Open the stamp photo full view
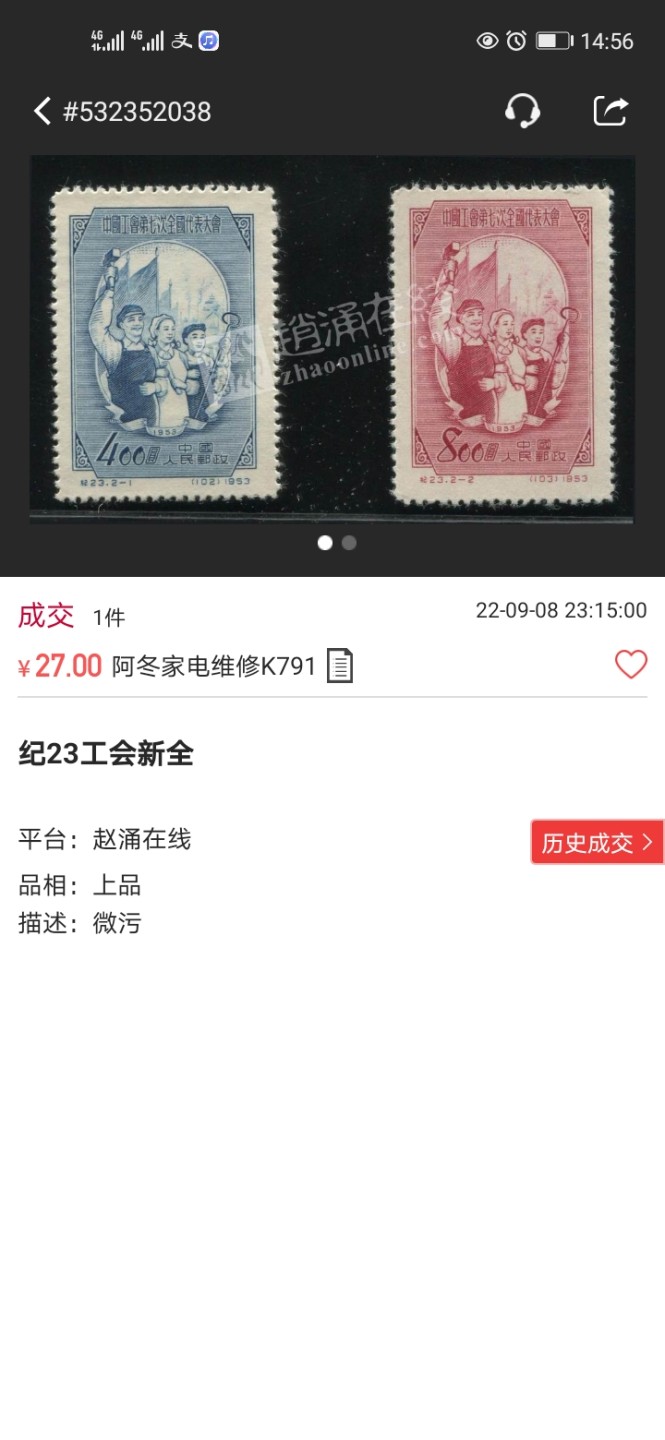 click(x=332, y=340)
